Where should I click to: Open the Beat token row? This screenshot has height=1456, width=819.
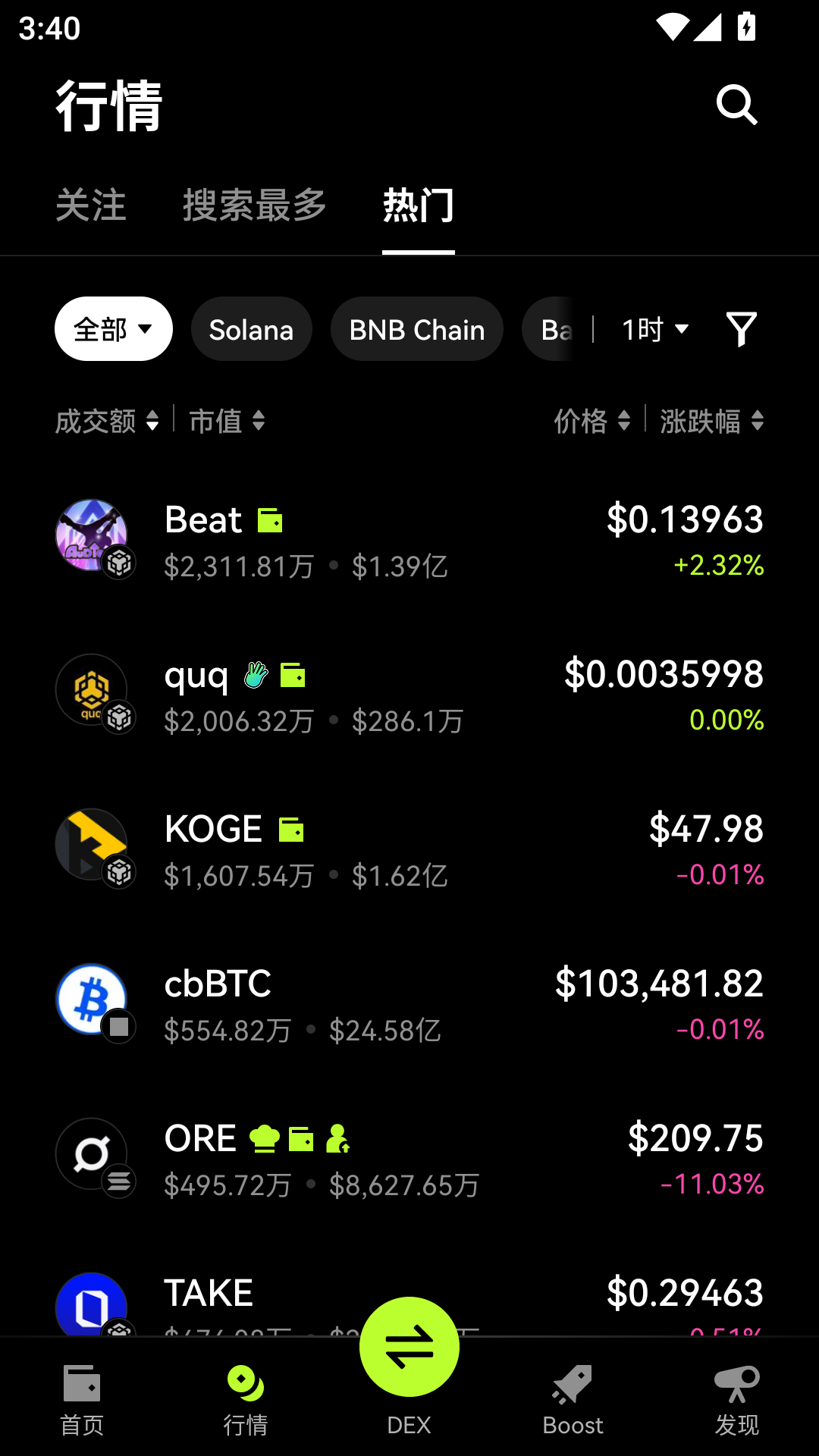point(409,541)
